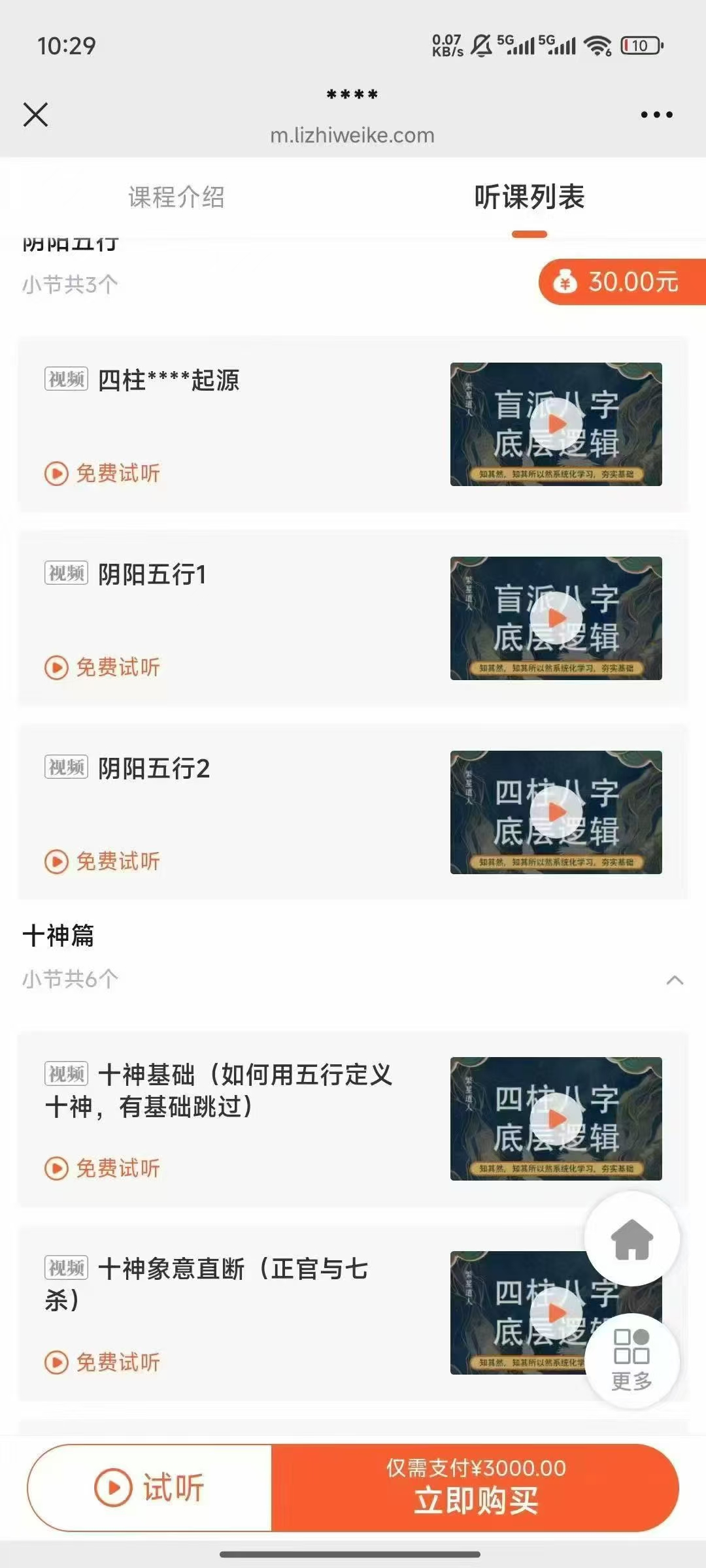
Task: Play video thumbnail for 阴阳五行1
Action: click(556, 618)
